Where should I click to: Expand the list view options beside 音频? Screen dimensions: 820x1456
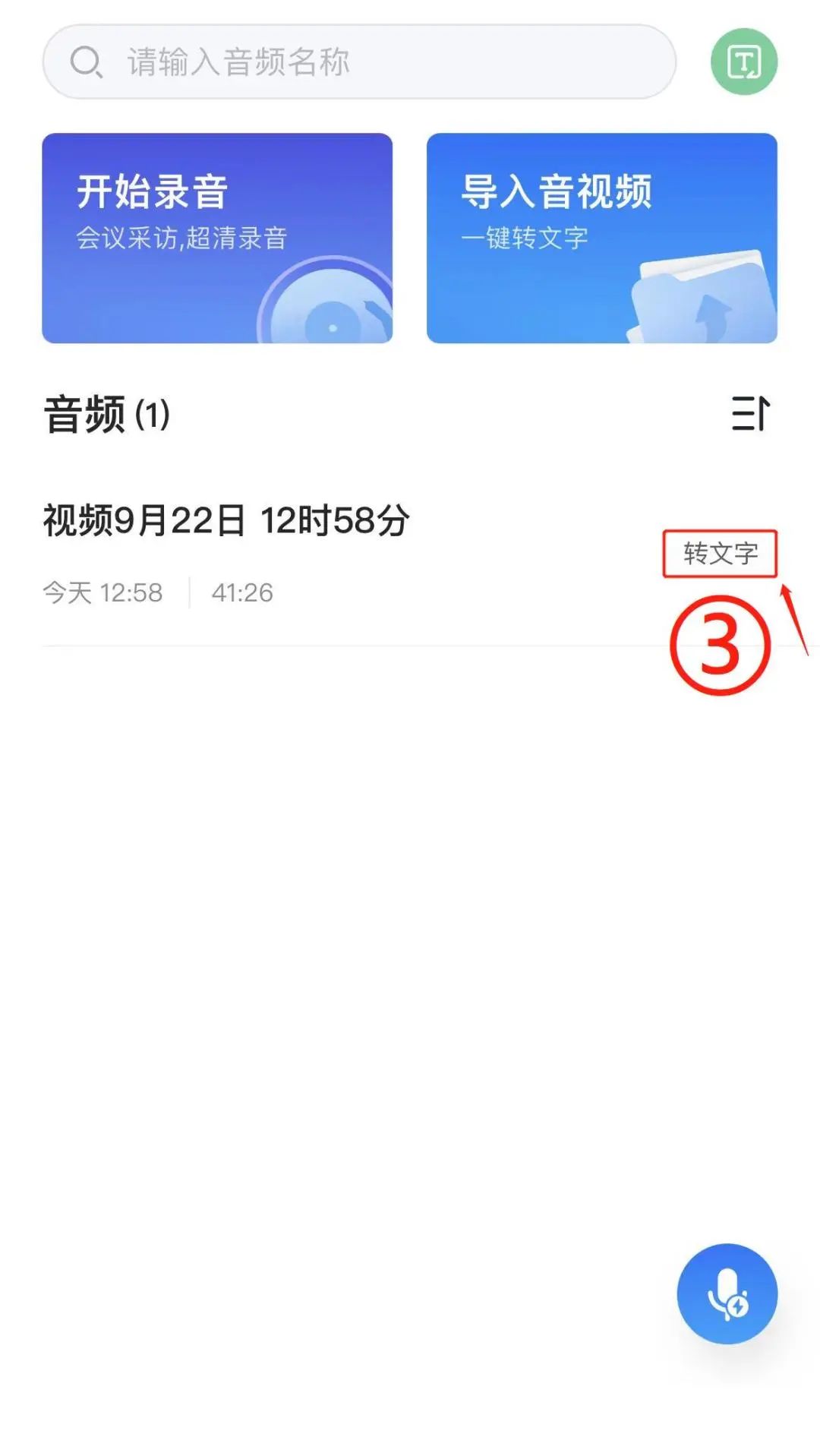(750, 412)
